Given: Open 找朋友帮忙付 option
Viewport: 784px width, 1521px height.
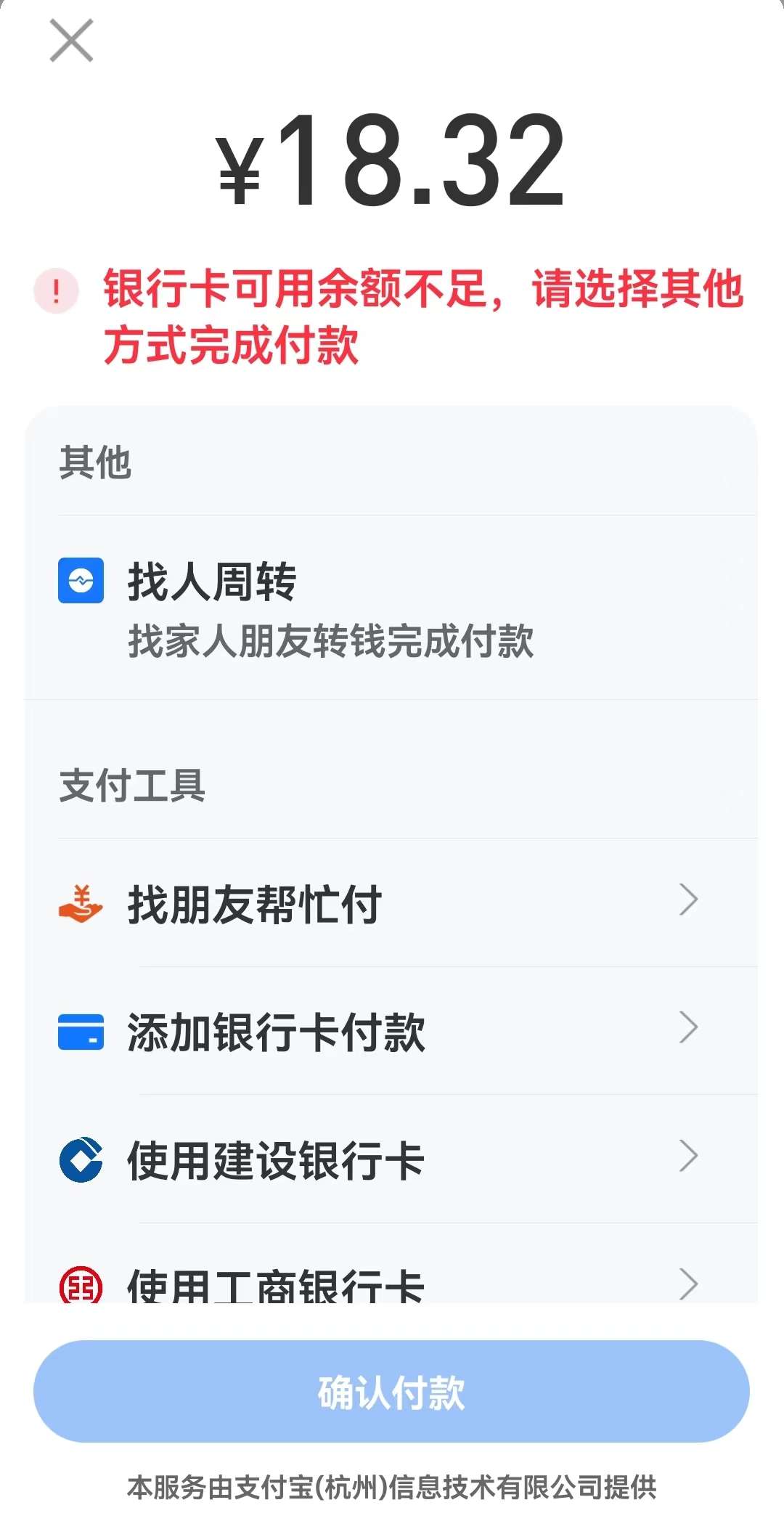Looking at the screenshot, I should tap(391, 902).
